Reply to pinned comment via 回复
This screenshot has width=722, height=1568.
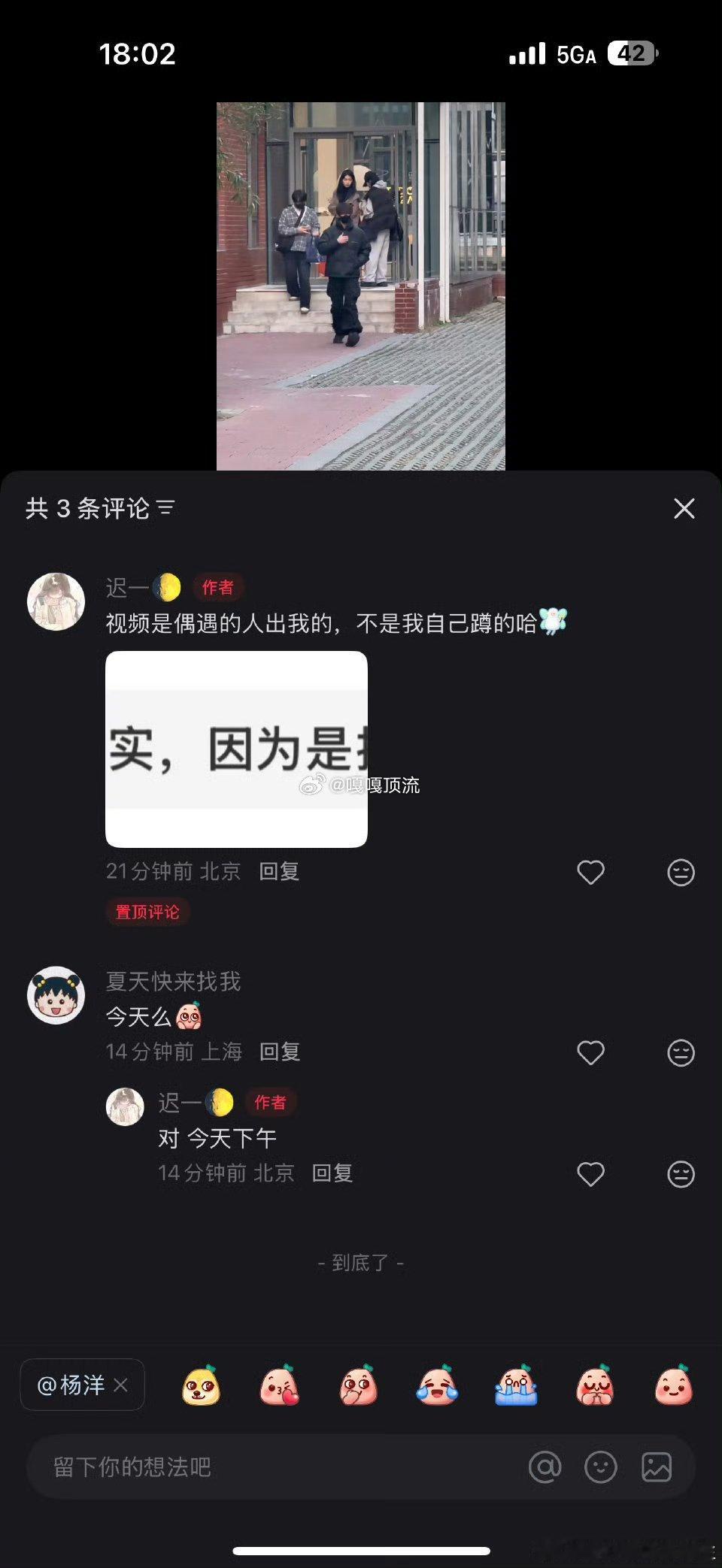coord(278,871)
